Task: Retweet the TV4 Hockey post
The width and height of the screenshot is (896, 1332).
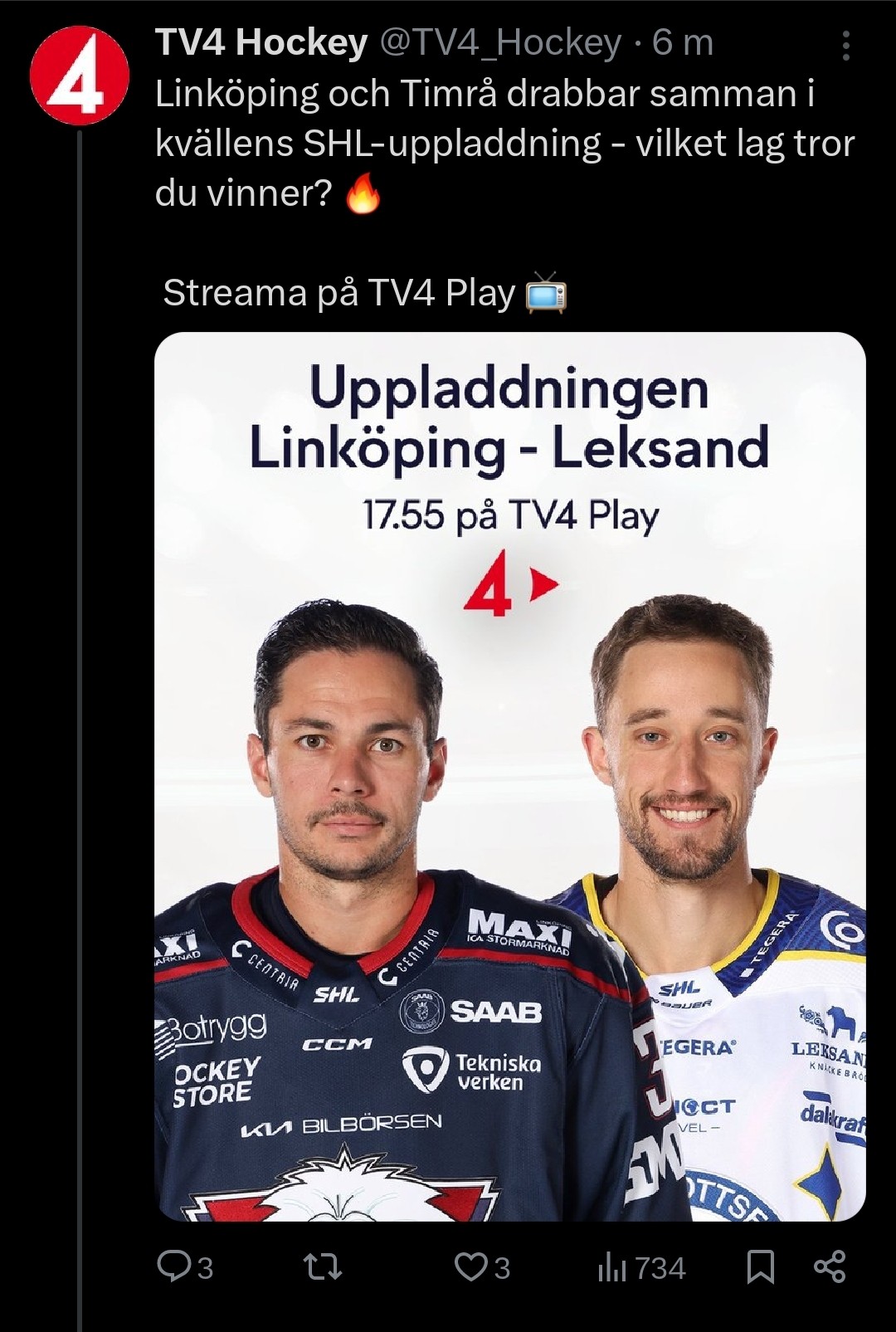Action: (323, 1266)
